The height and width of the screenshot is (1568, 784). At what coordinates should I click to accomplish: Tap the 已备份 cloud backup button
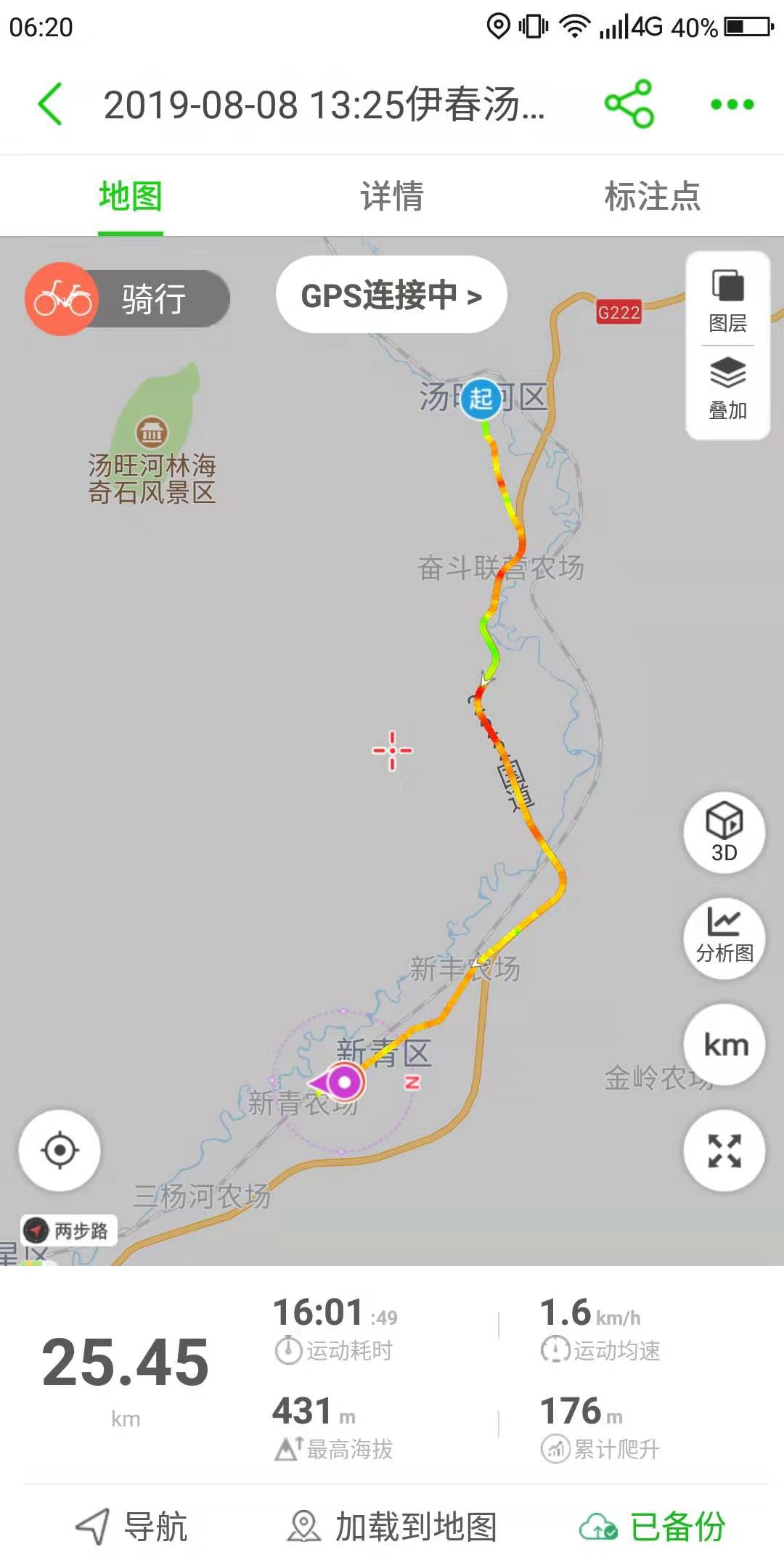pyautogui.click(x=653, y=1526)
